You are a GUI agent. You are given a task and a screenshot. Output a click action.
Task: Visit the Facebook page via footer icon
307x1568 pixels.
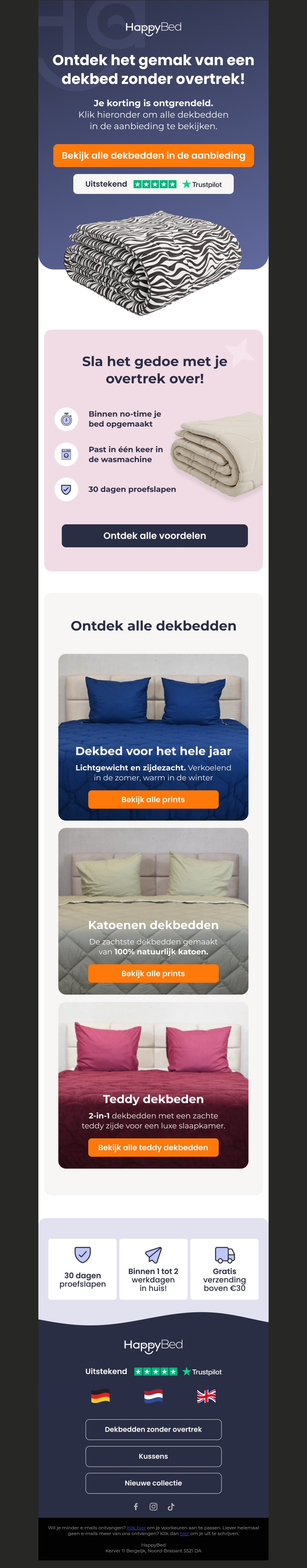point(136,1507)
